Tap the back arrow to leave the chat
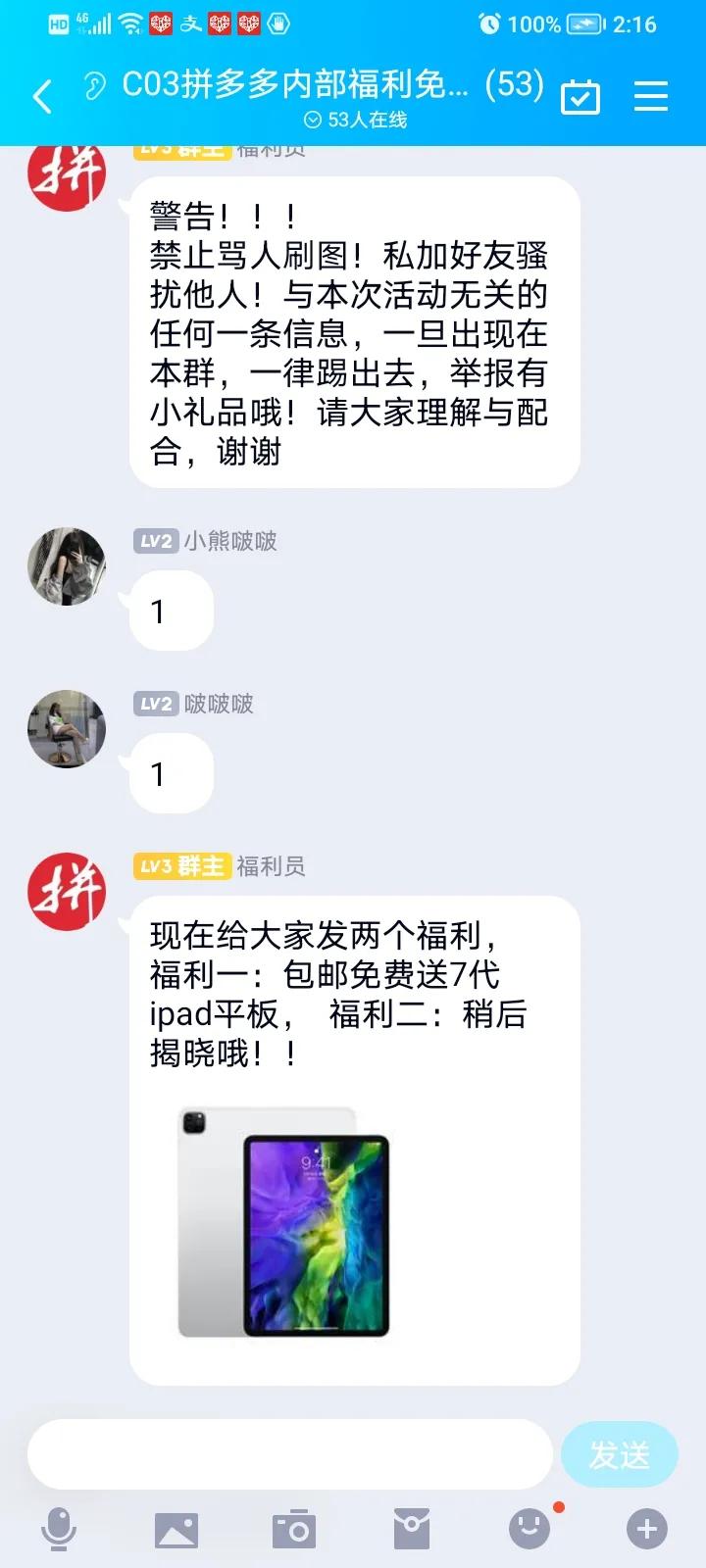The width and height of the screenshot is (706, 1568). [x=41, y=95]
